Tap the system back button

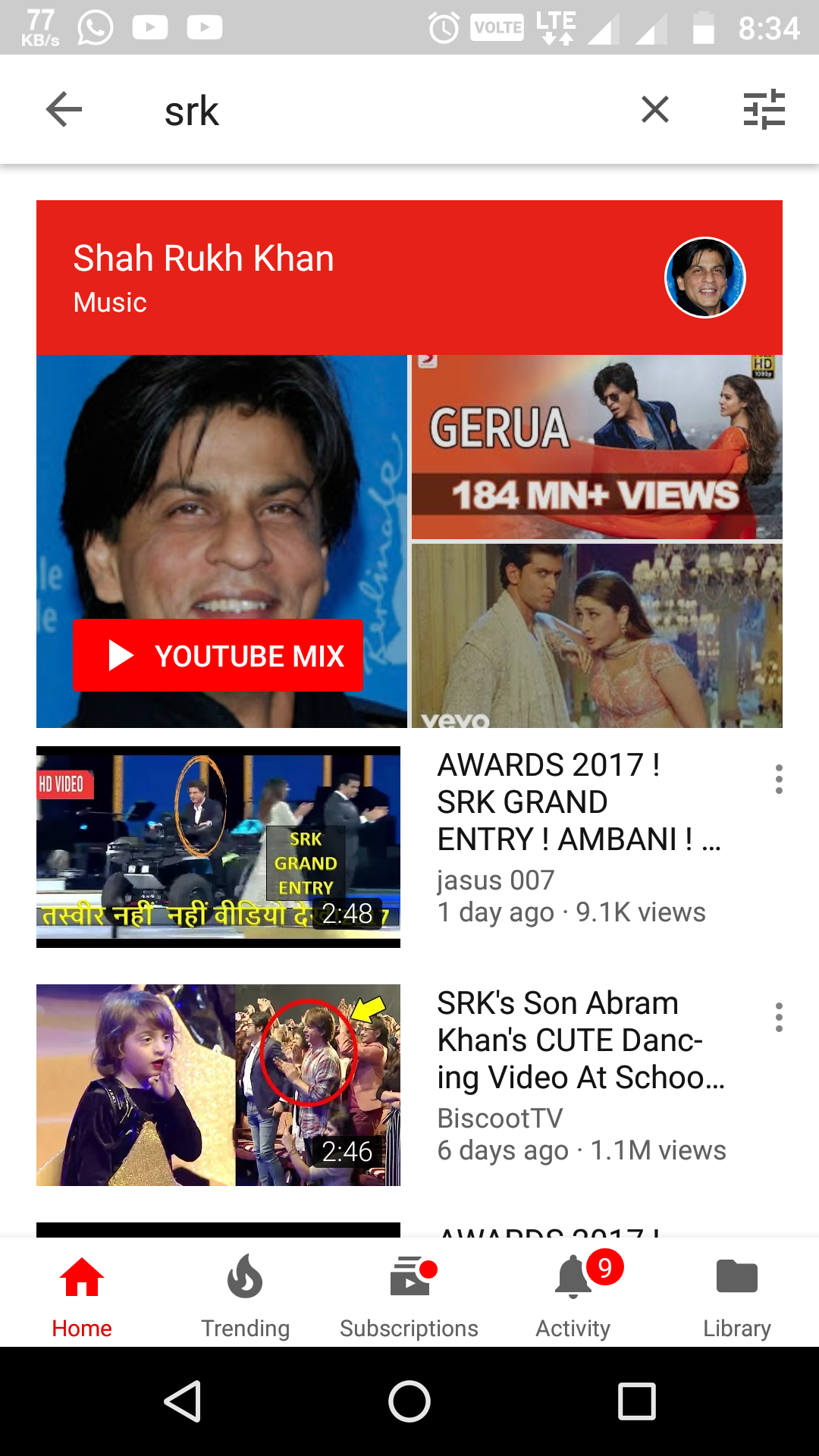pos(182,1401)
